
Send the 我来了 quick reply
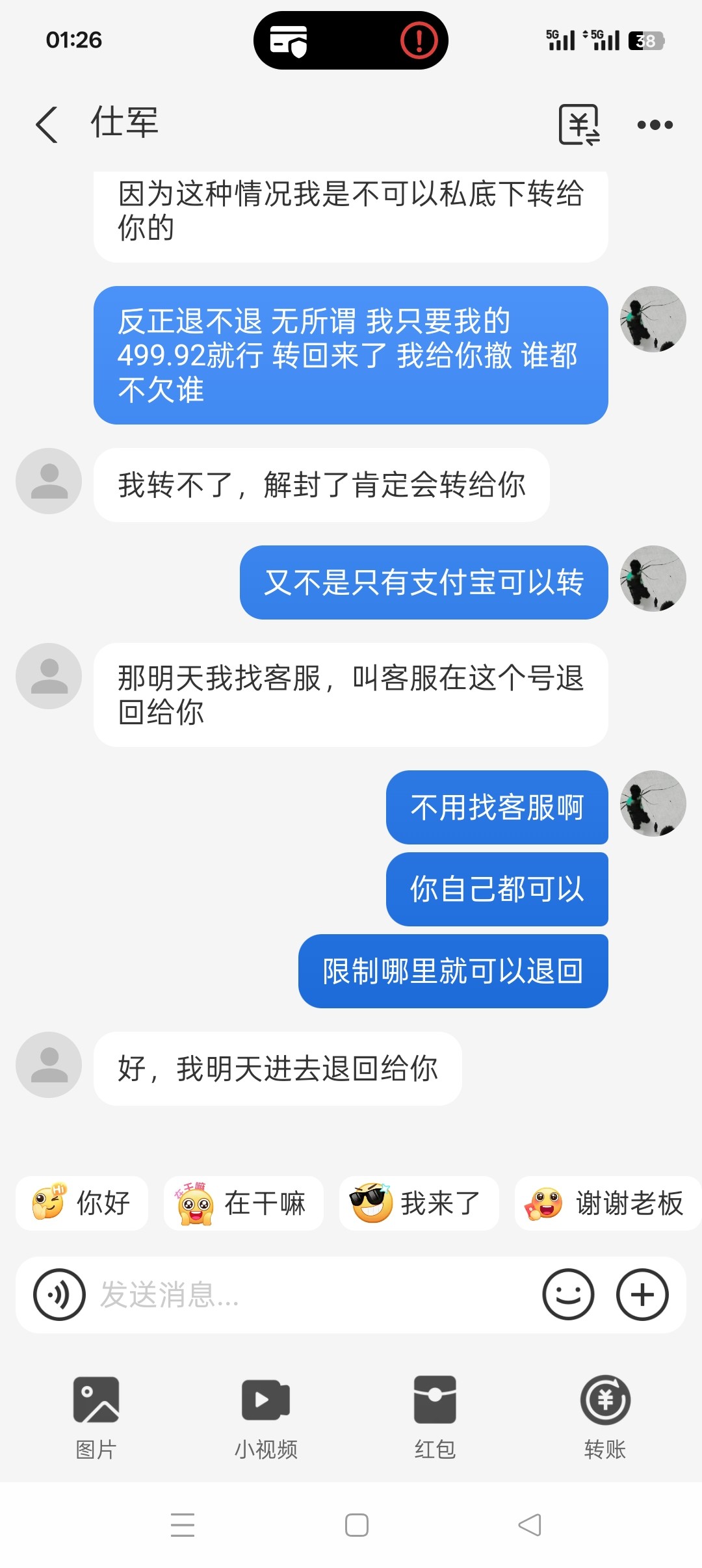click(x=419, y=1203)
